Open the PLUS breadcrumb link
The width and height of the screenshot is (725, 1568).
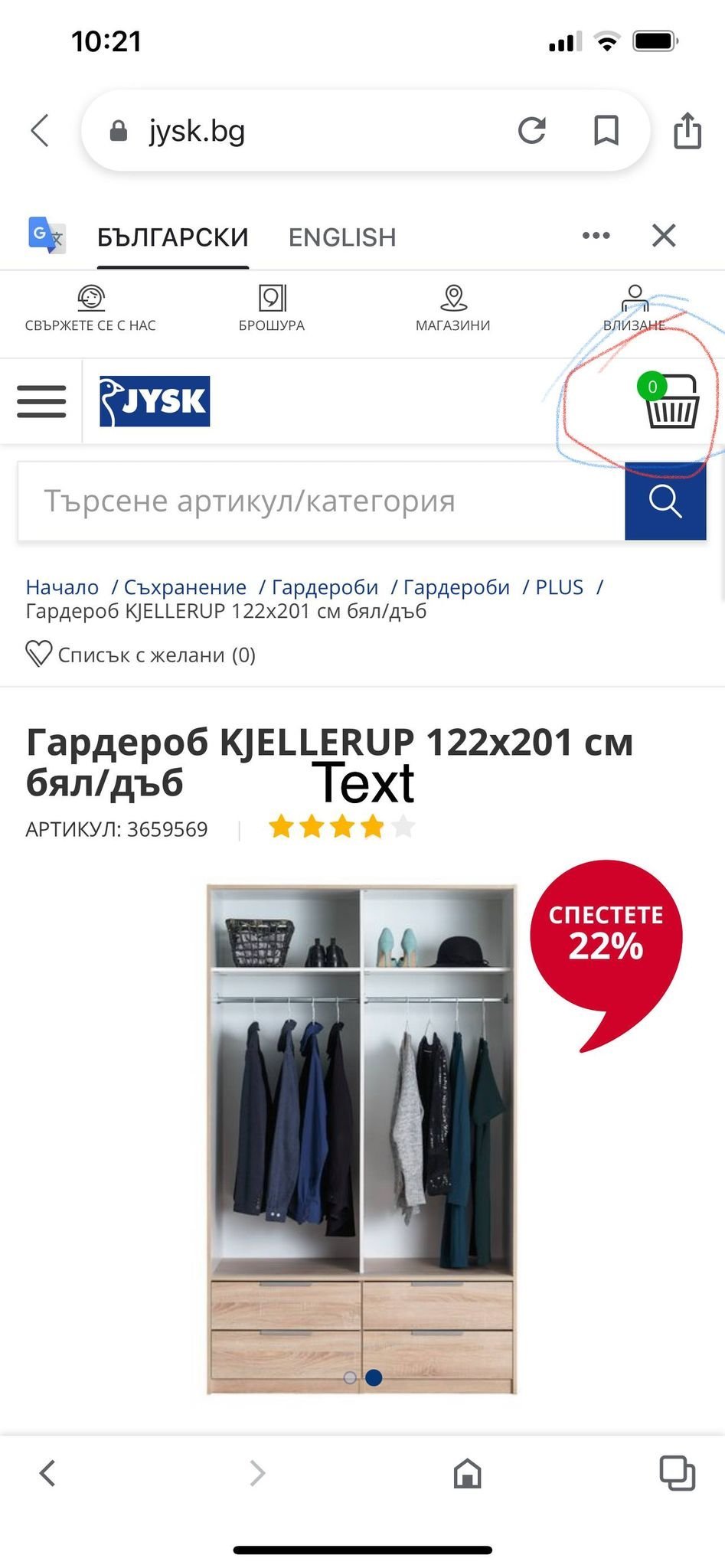tap(559, 587)
